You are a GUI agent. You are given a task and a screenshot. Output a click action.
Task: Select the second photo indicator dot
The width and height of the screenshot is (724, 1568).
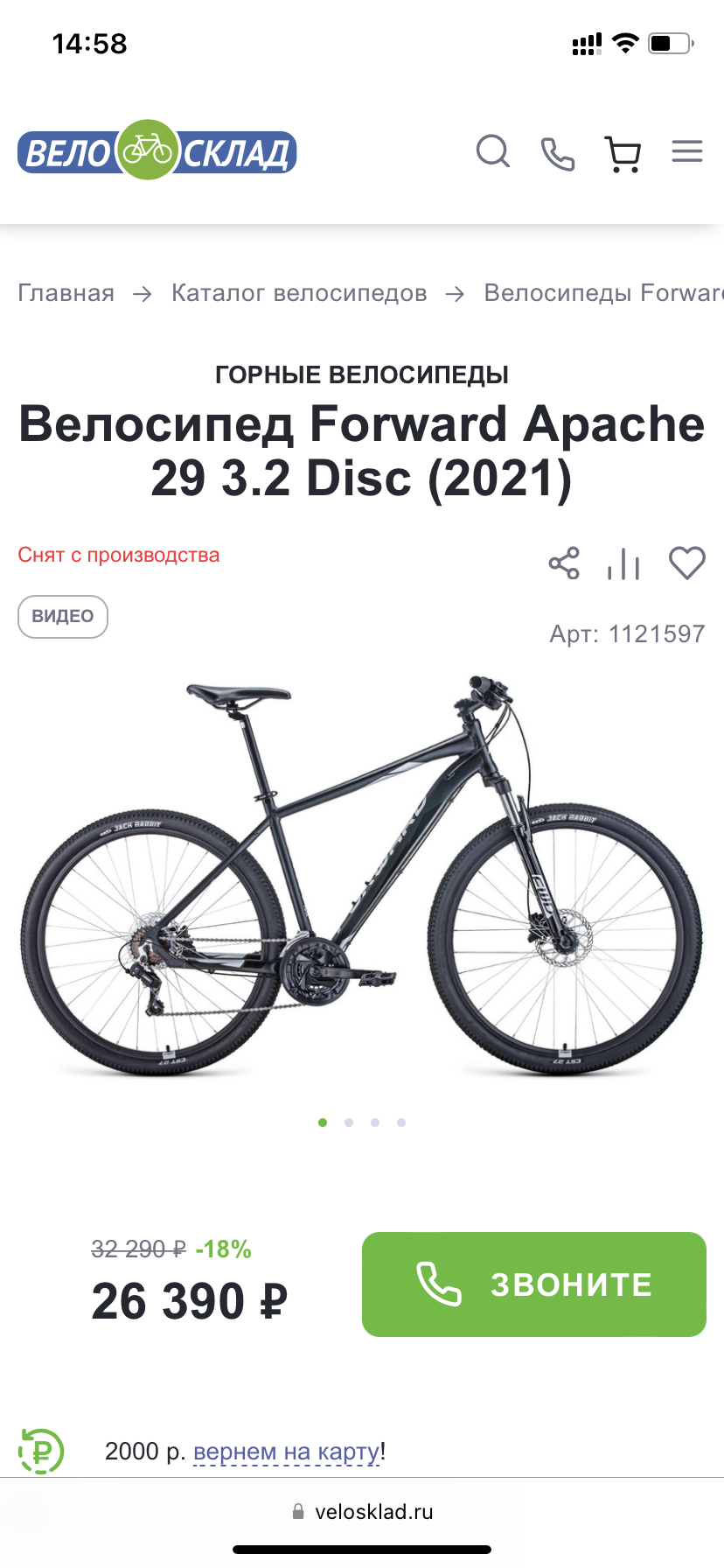349,1123
